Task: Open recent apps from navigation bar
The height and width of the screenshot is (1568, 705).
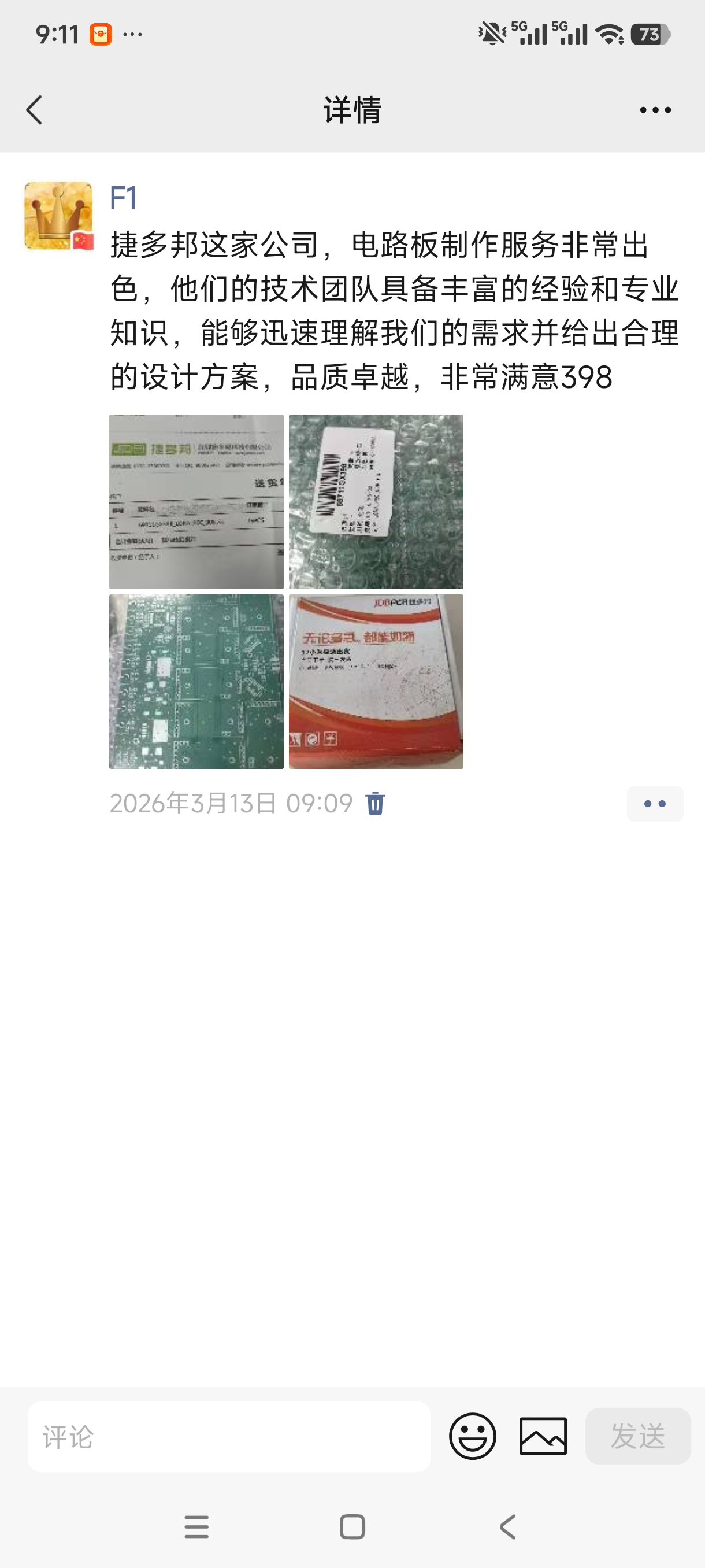Action: [x=196, y=1526]
